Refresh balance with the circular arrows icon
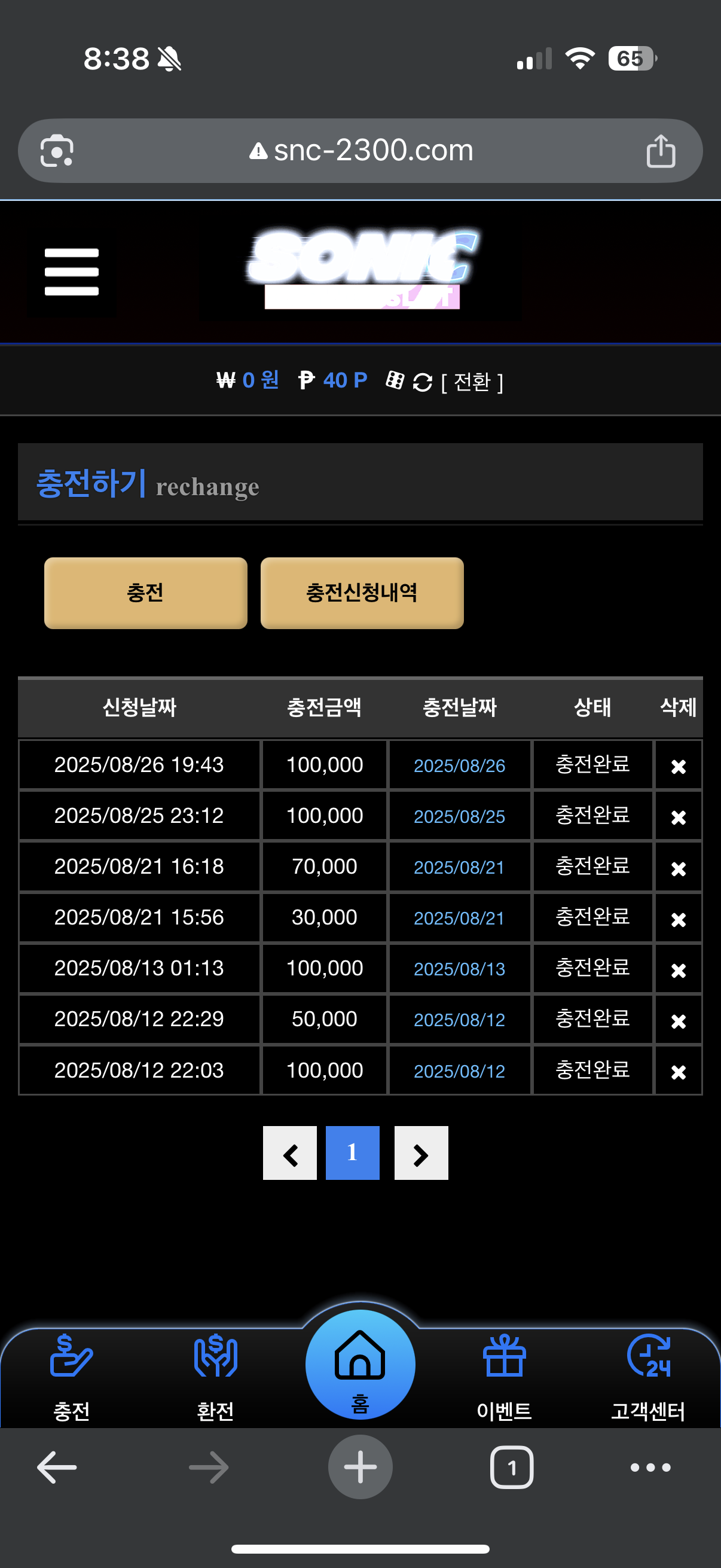The height and width of the screenshot is (1568, 721). coord(422,382)
